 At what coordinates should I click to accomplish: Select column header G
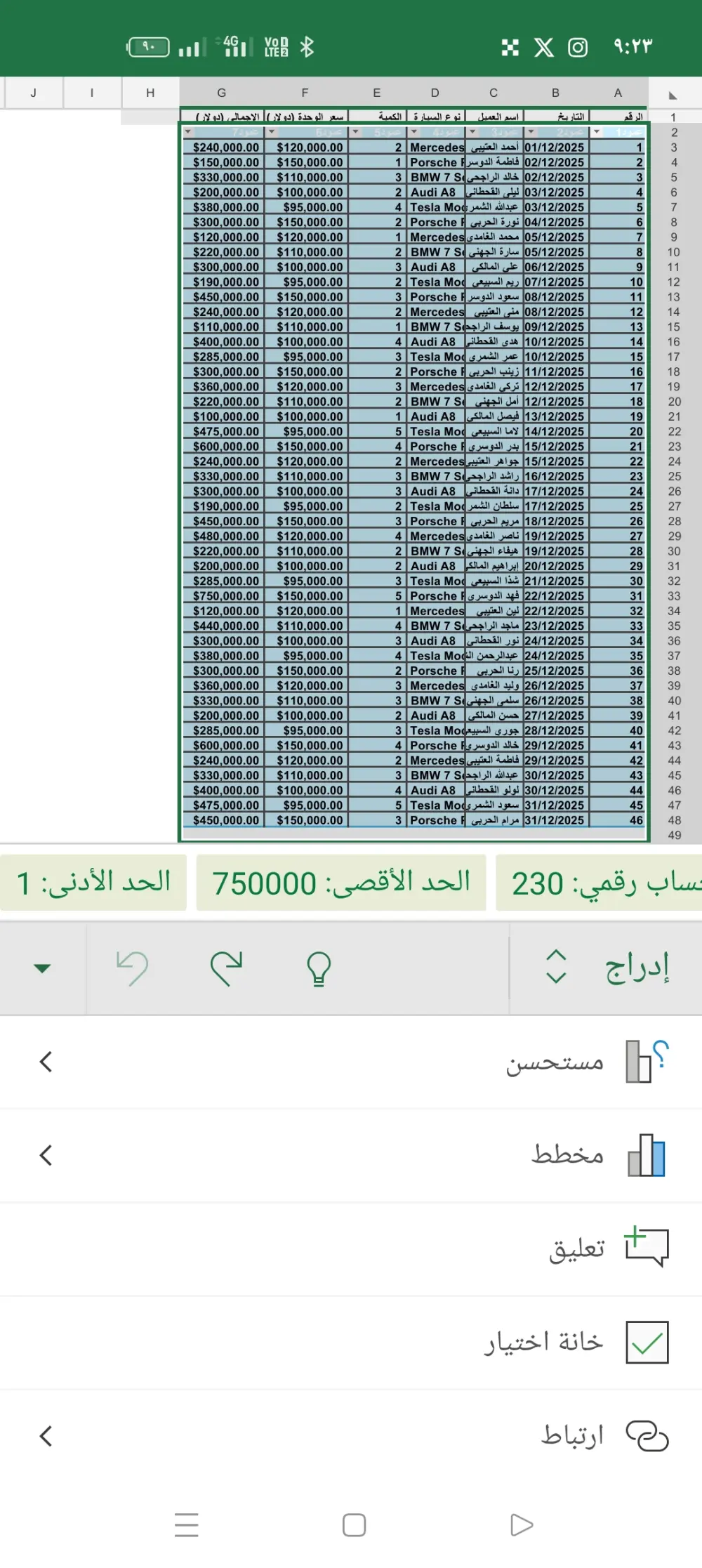pyautogui.click(x=223, y=92)
